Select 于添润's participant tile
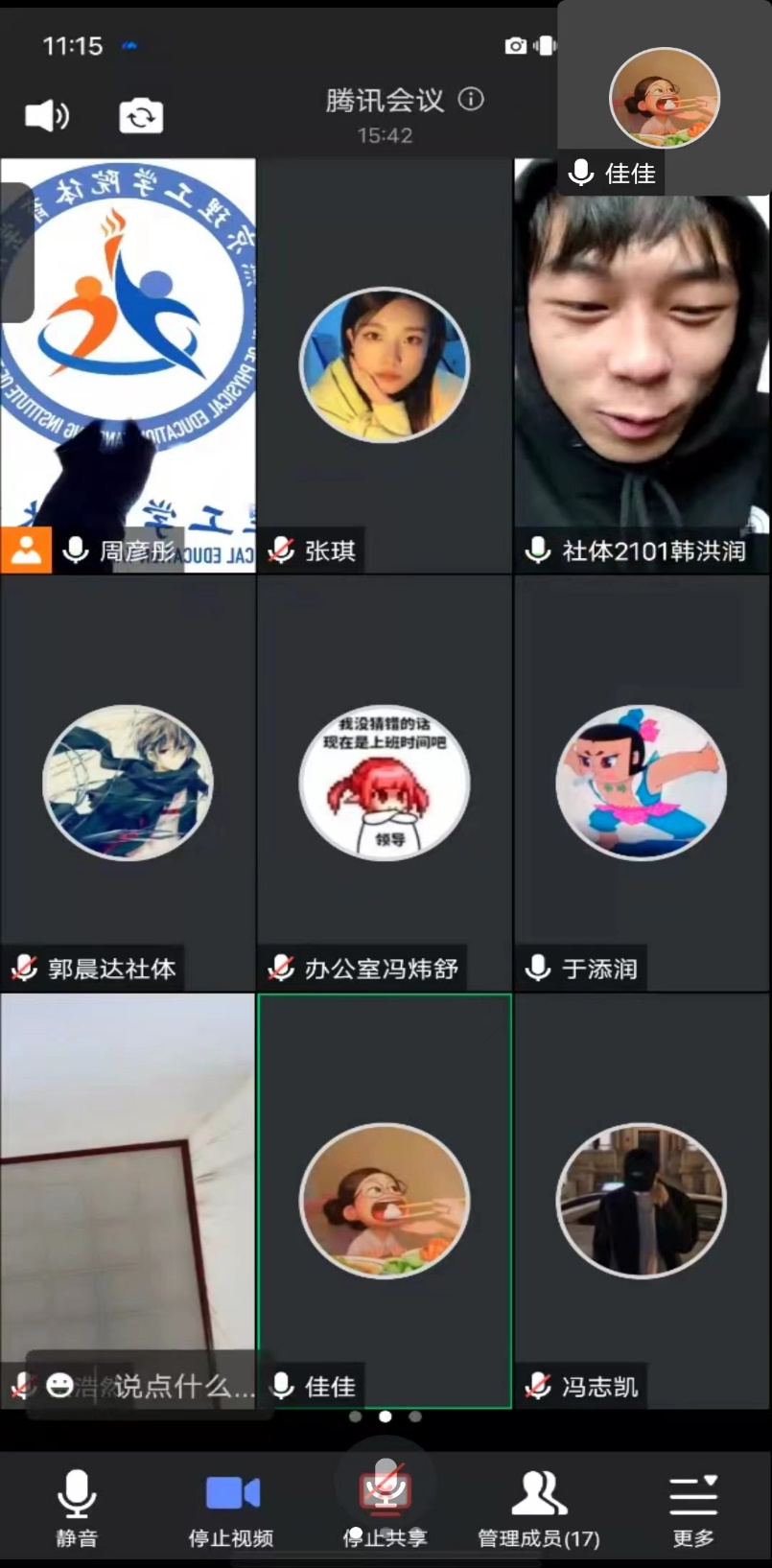The image size is (772, 1568). pyautogui.click(x=642, y=784)
